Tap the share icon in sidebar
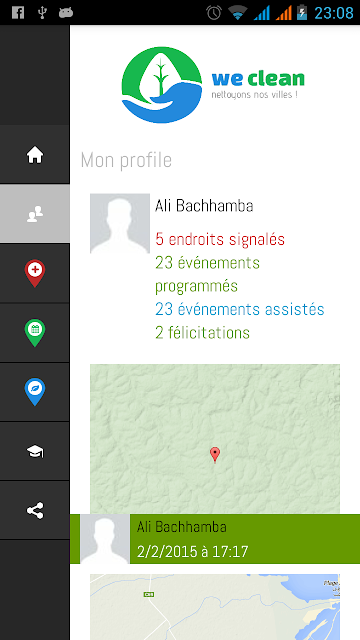The image size is (360, 640). coord(35,510)
